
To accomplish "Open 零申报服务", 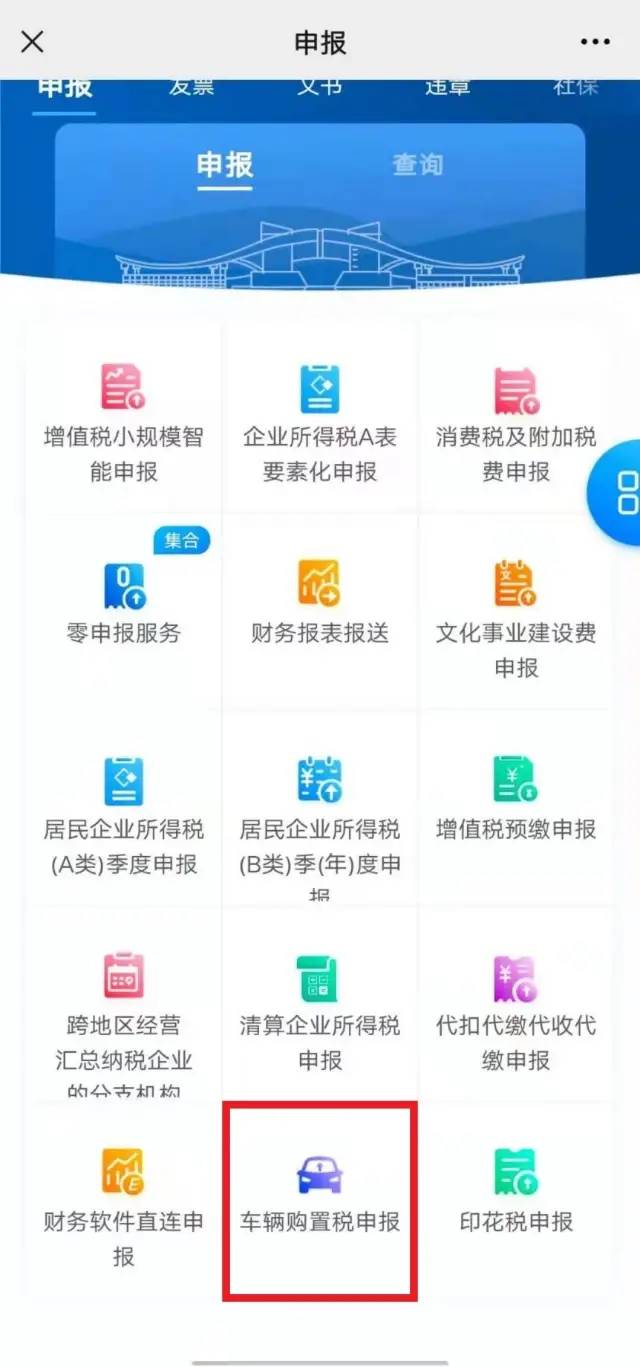I will (x=124, y=614).
